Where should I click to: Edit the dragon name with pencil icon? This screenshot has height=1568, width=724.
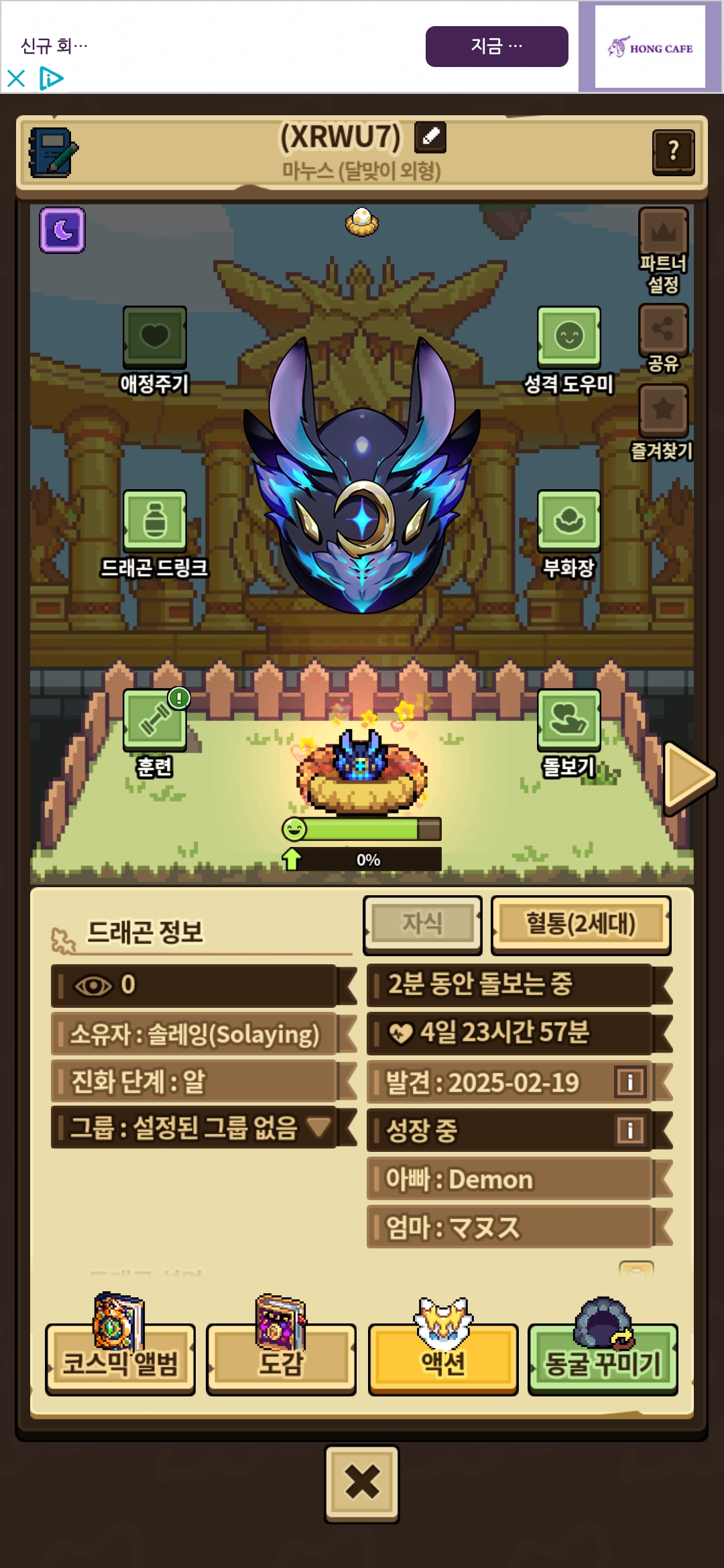pyautogui.click(x=430, y=137)
